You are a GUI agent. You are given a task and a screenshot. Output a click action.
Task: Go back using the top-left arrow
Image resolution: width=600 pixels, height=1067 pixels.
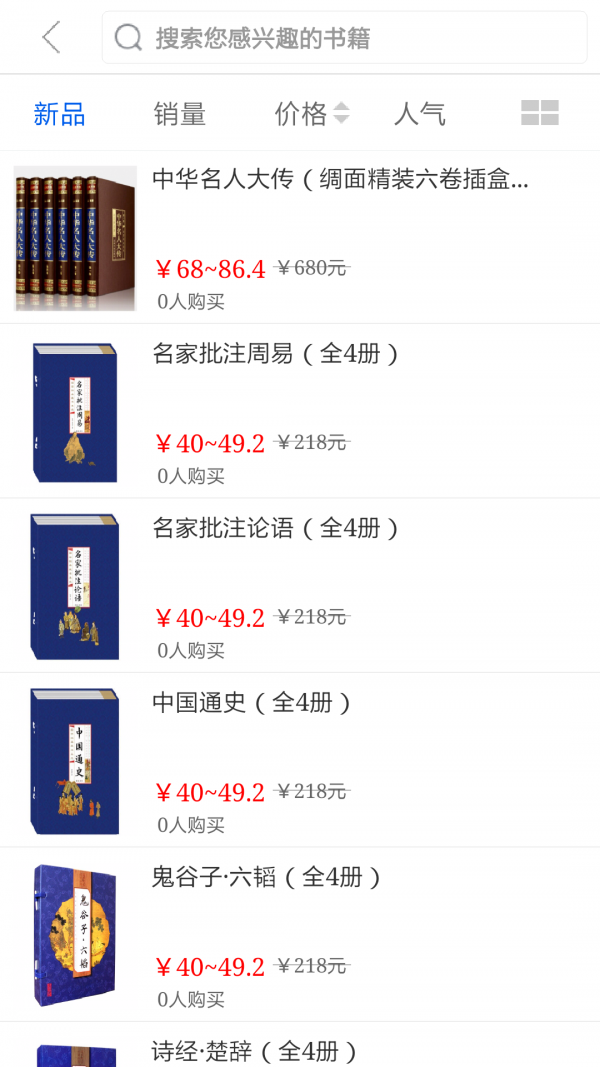52,38
